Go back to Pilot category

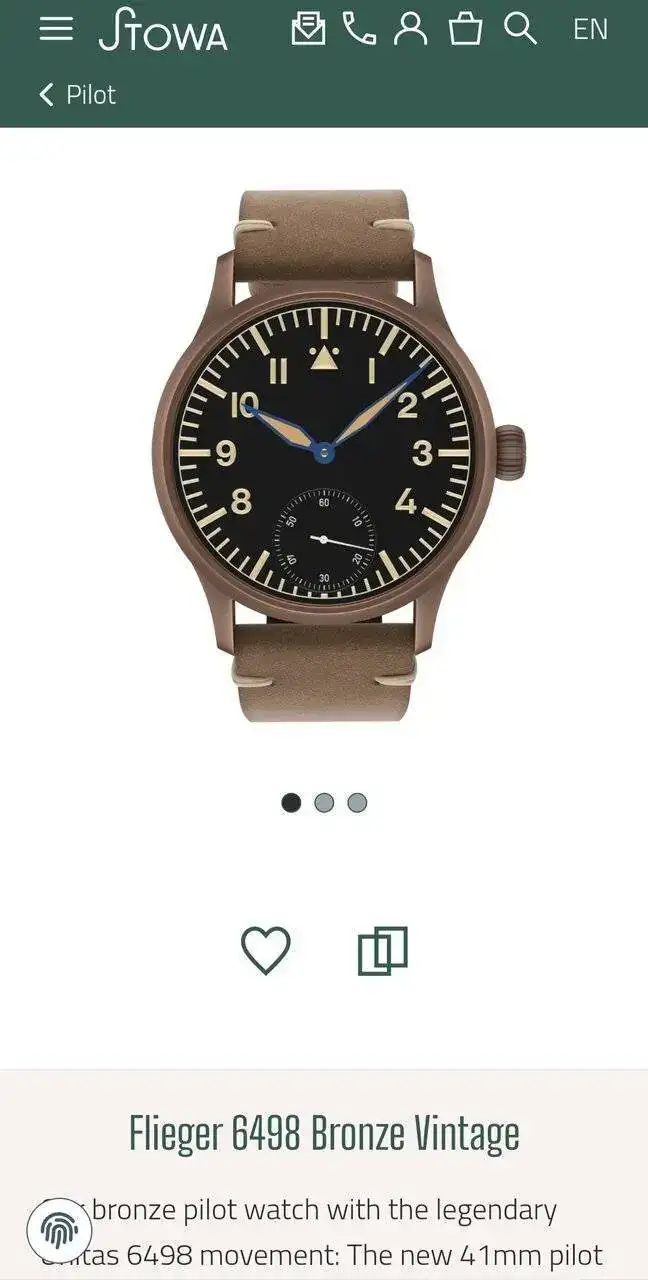tap(77, 95)
